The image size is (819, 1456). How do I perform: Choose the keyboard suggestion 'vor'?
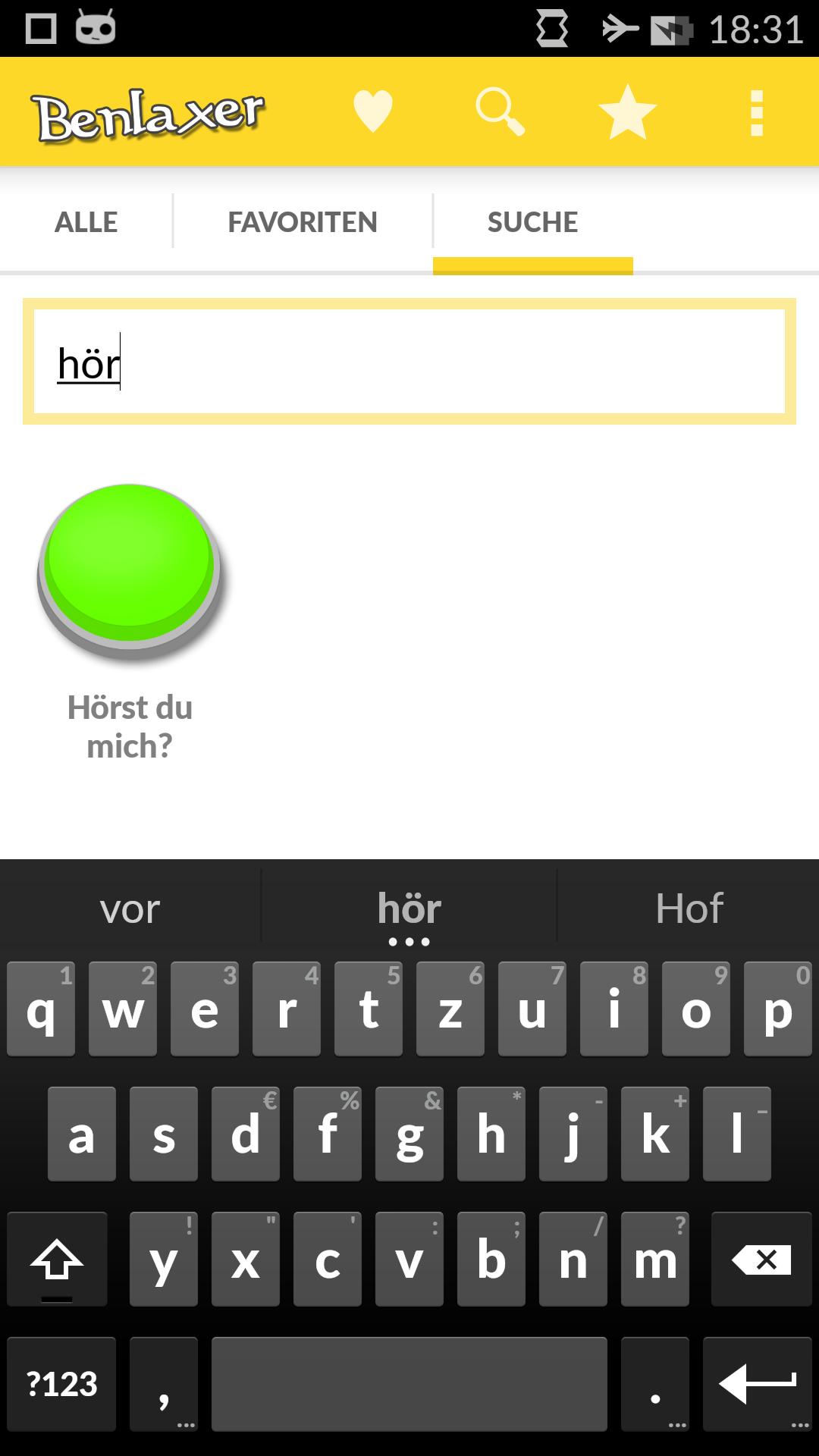coord(130,908)
